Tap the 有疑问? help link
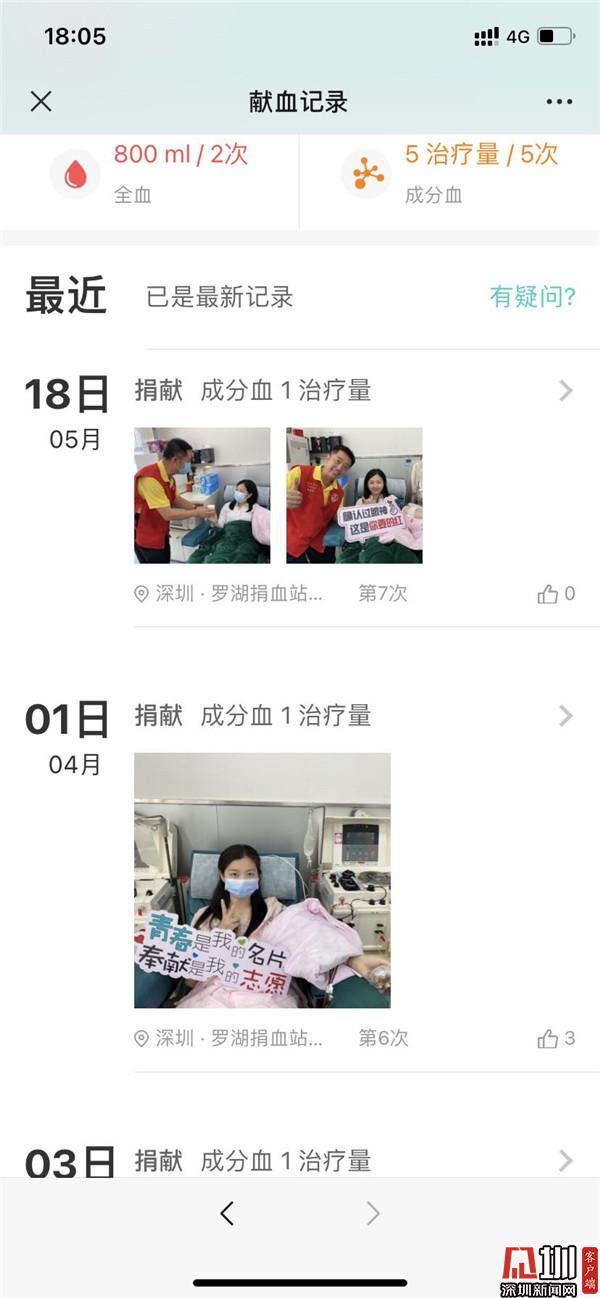This screenshot has height=1298, width=600. [532, 297]
